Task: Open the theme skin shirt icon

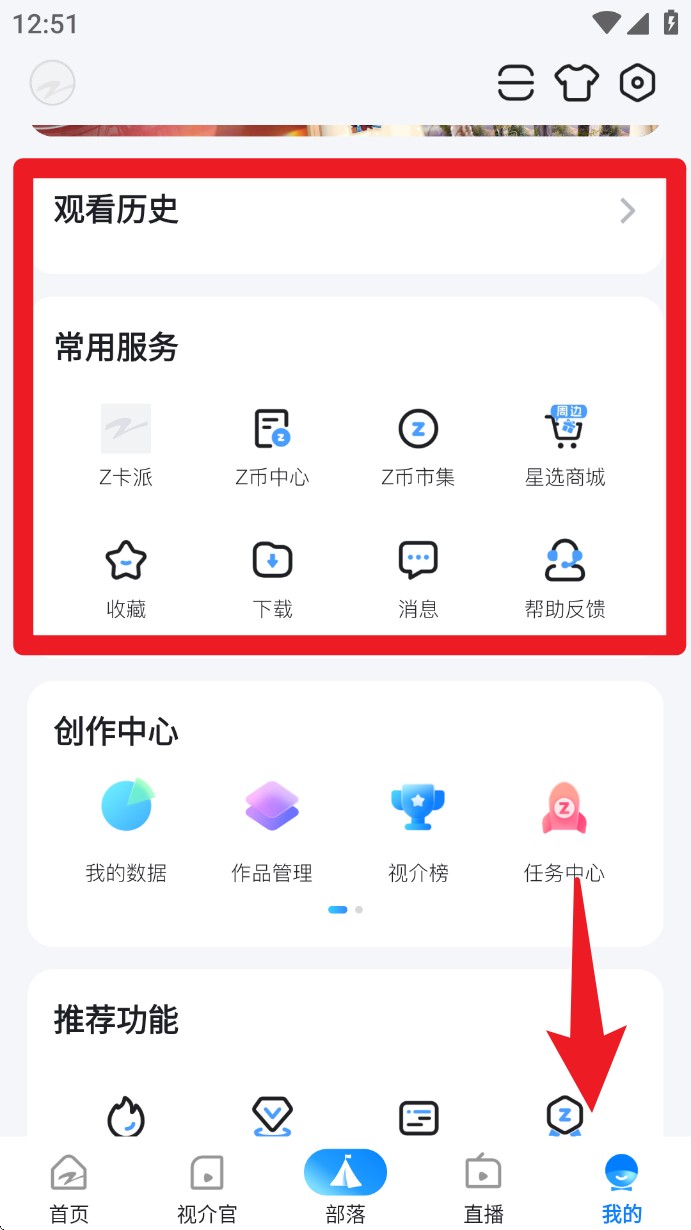Action: pyautogui.click(x=577, y=84)
